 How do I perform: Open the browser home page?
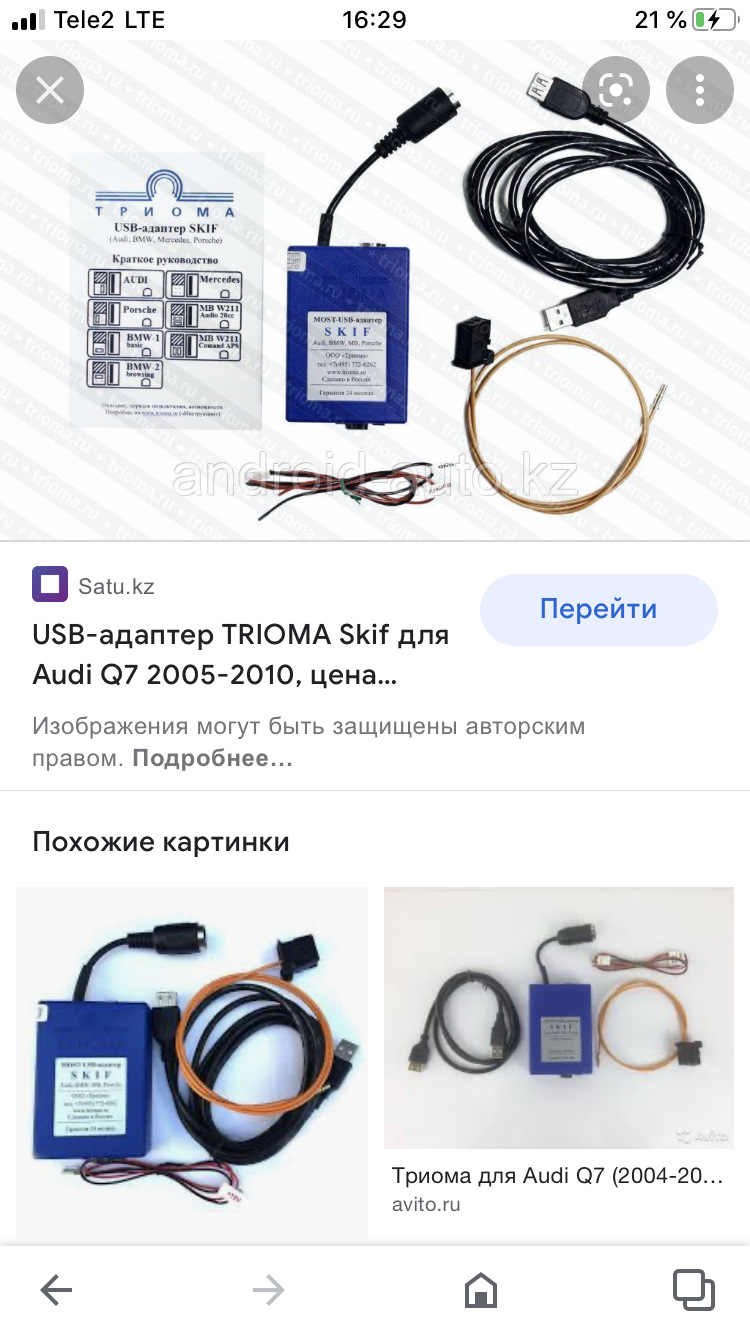tap(481, 1290)
